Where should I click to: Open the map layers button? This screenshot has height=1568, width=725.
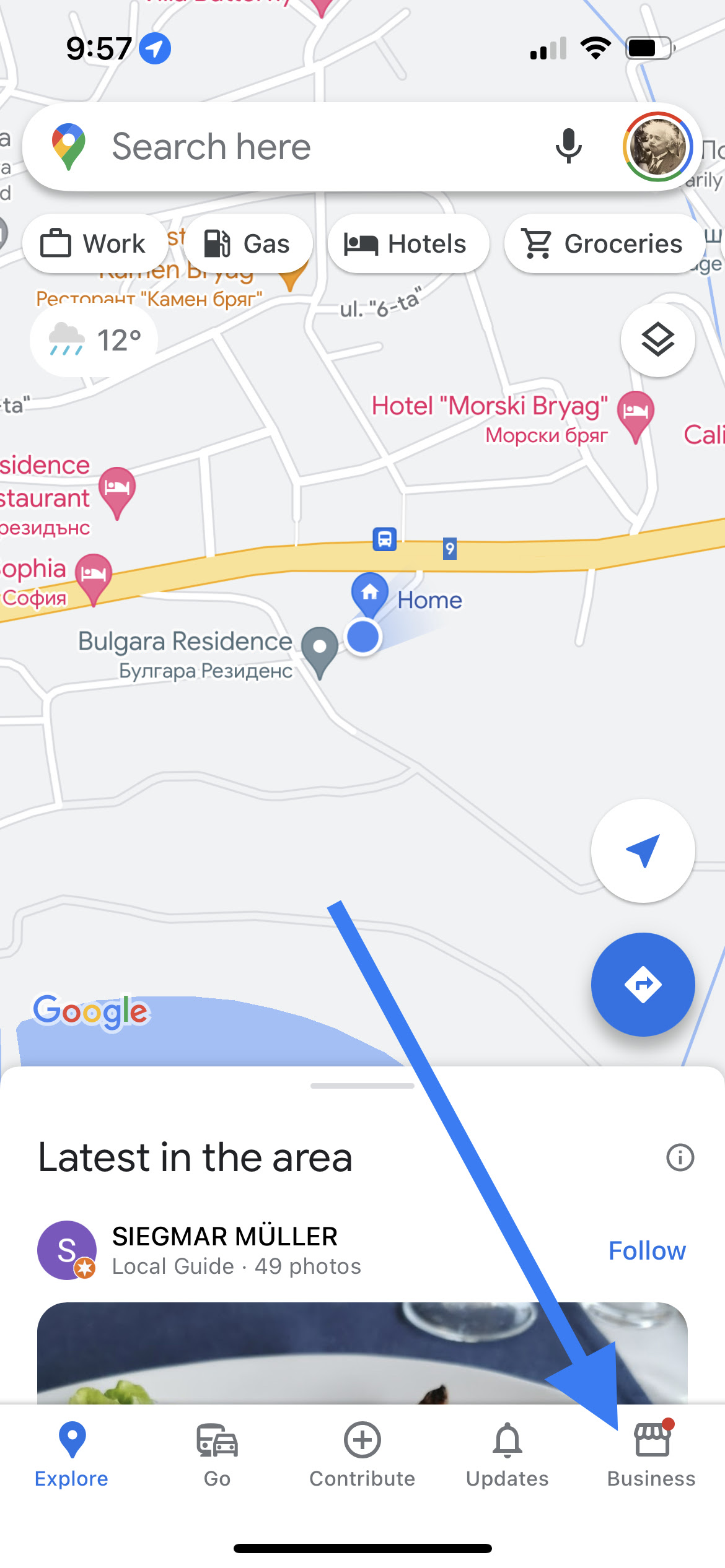click(x=657, y=340)
